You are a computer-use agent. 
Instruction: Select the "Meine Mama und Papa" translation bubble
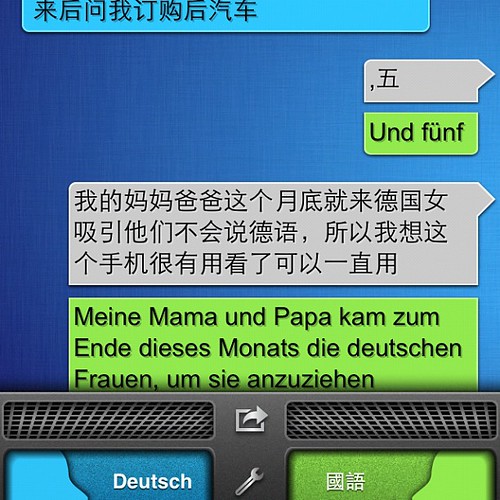pyautogui.click(x=273, y=345)
